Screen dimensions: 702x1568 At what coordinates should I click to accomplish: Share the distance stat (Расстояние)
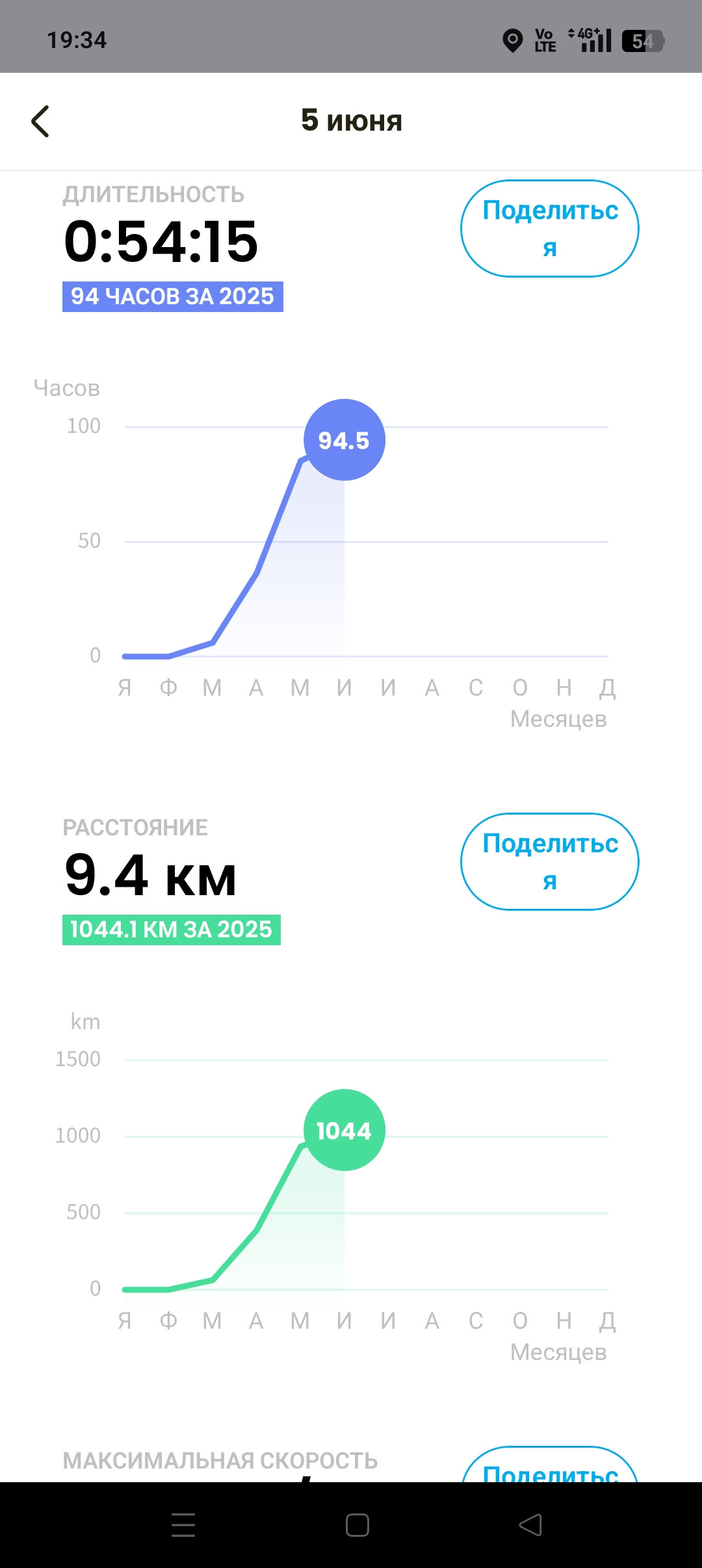click(x=550, y=862)
